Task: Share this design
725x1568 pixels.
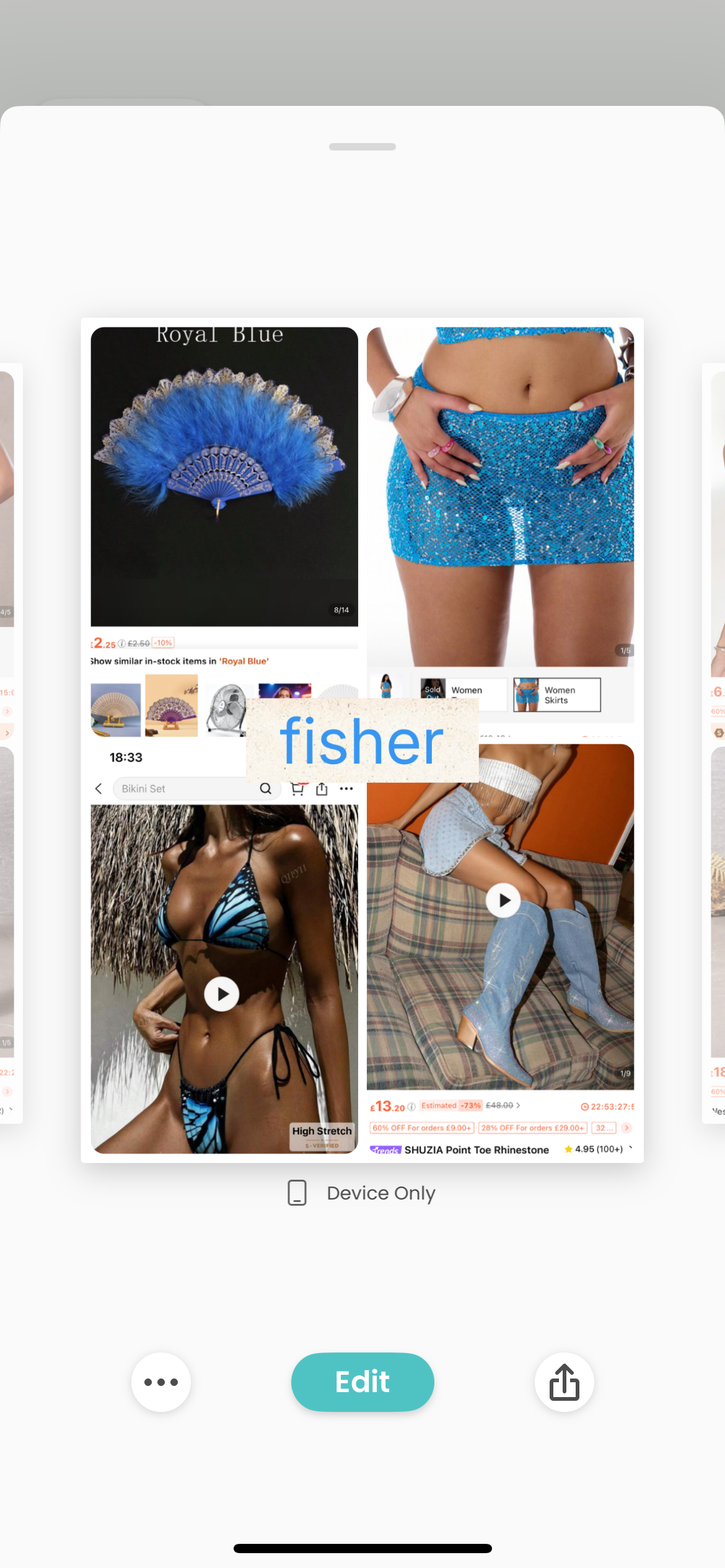Action: click(x=564, y=1382)
